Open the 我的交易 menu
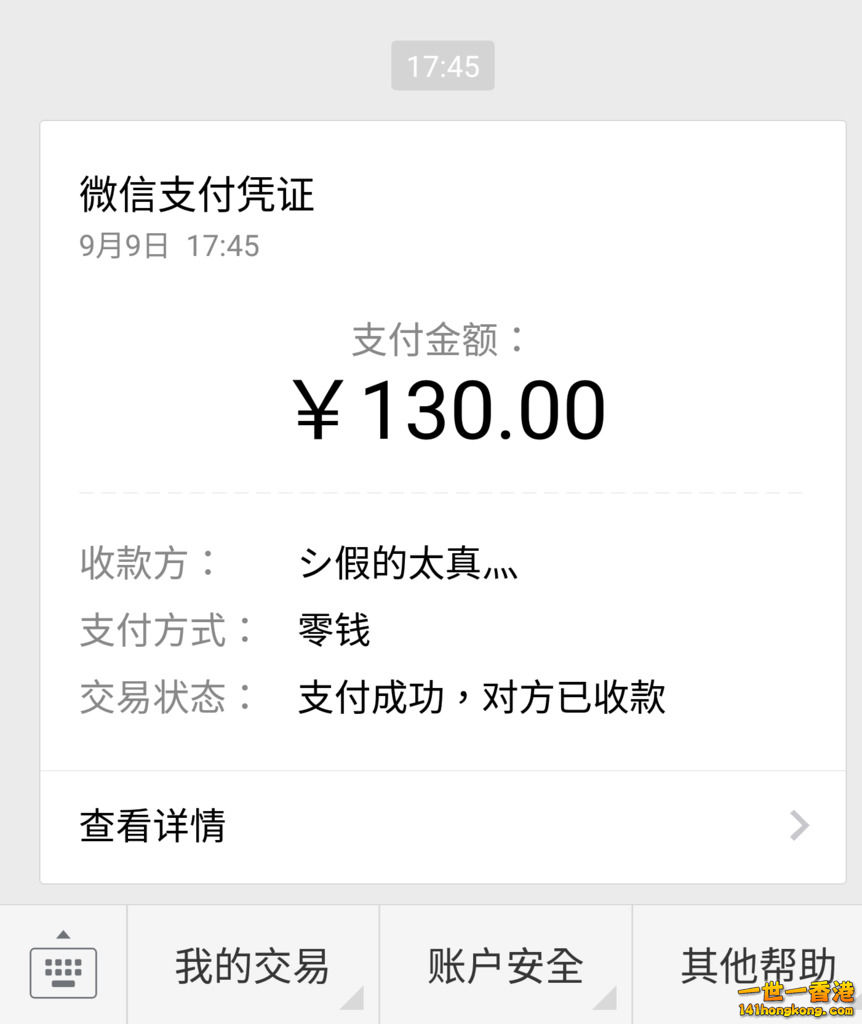862x1024 pixels. pos(250,964)
